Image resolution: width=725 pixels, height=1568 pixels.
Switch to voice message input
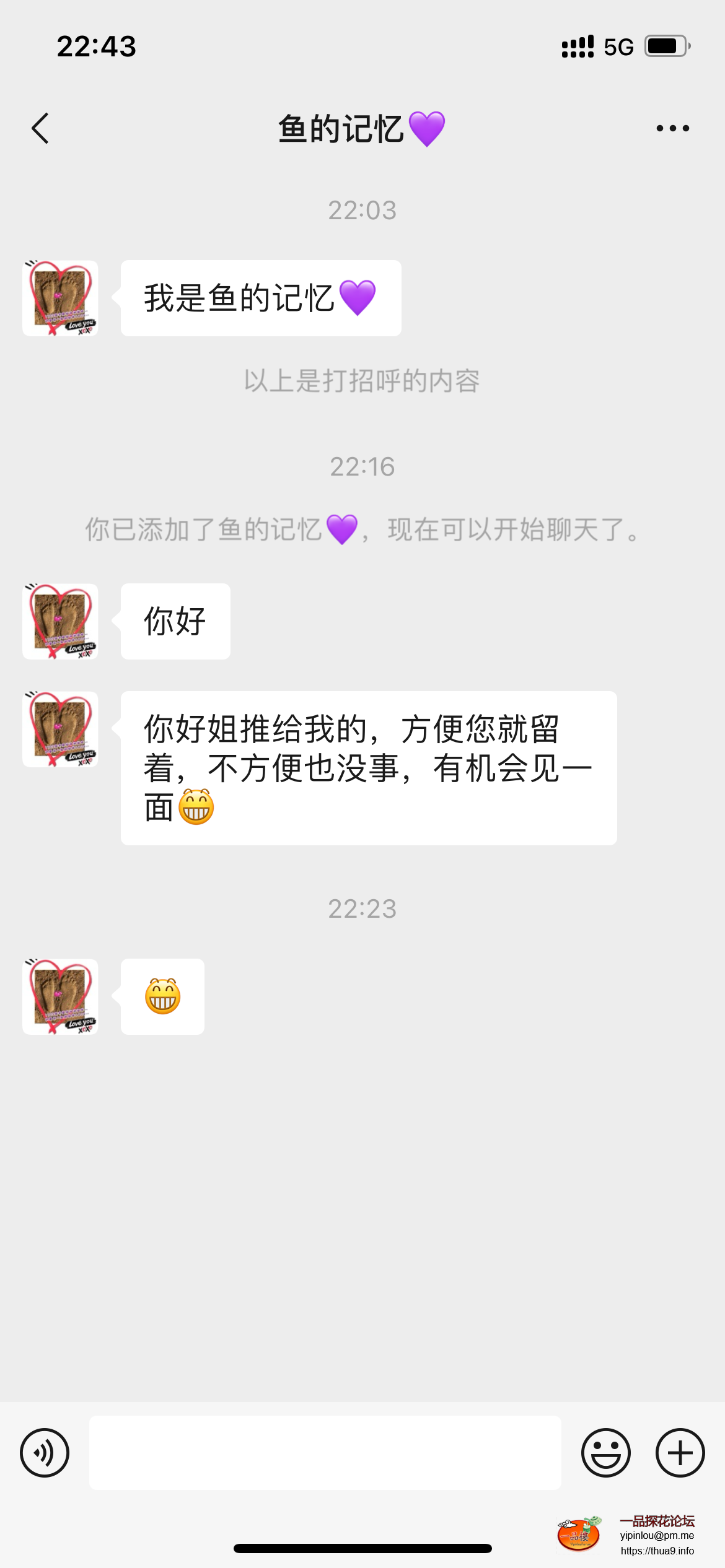[x=45, y=1453]
